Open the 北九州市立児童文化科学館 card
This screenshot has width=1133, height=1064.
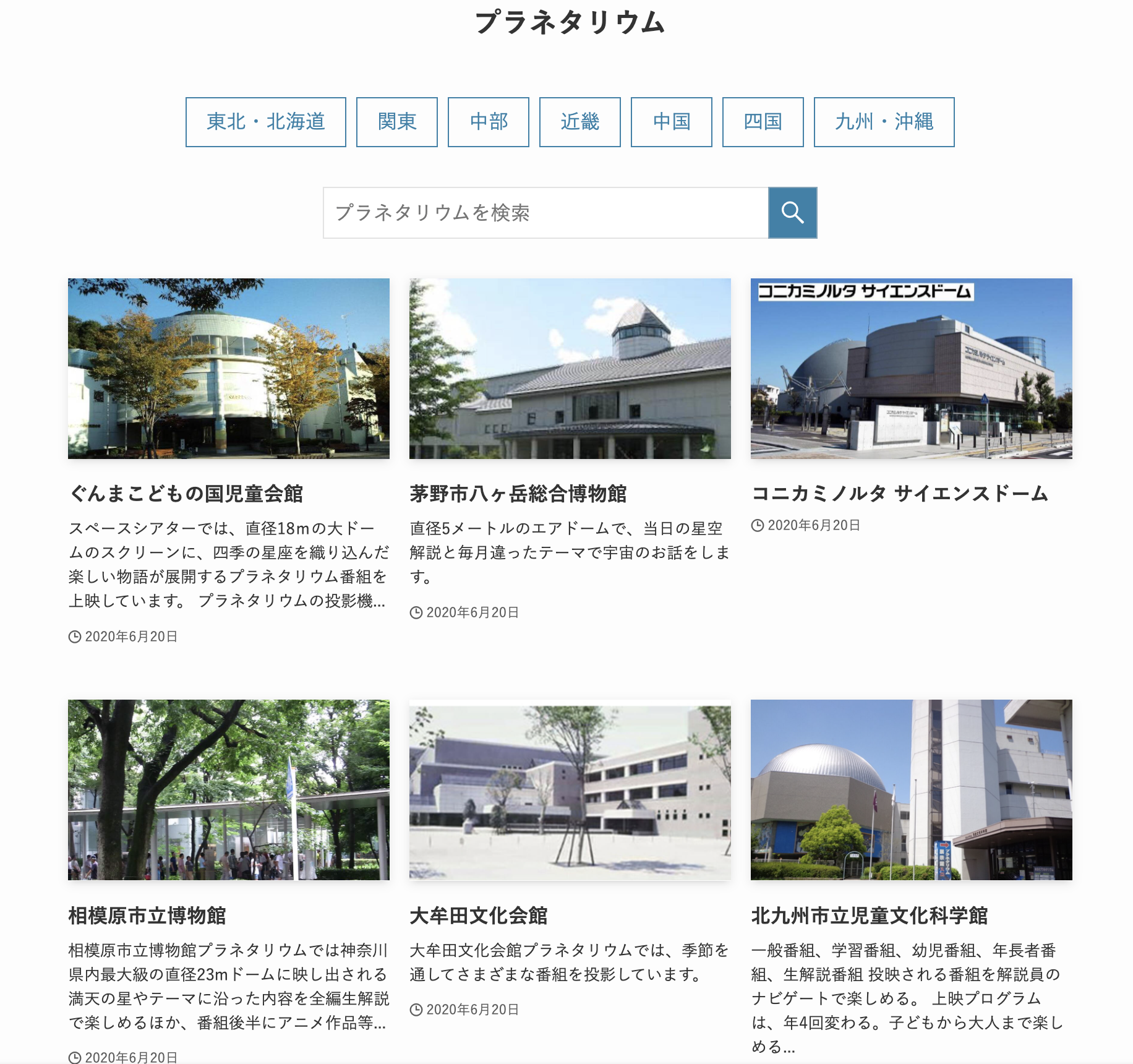click(x=869, y=916)
